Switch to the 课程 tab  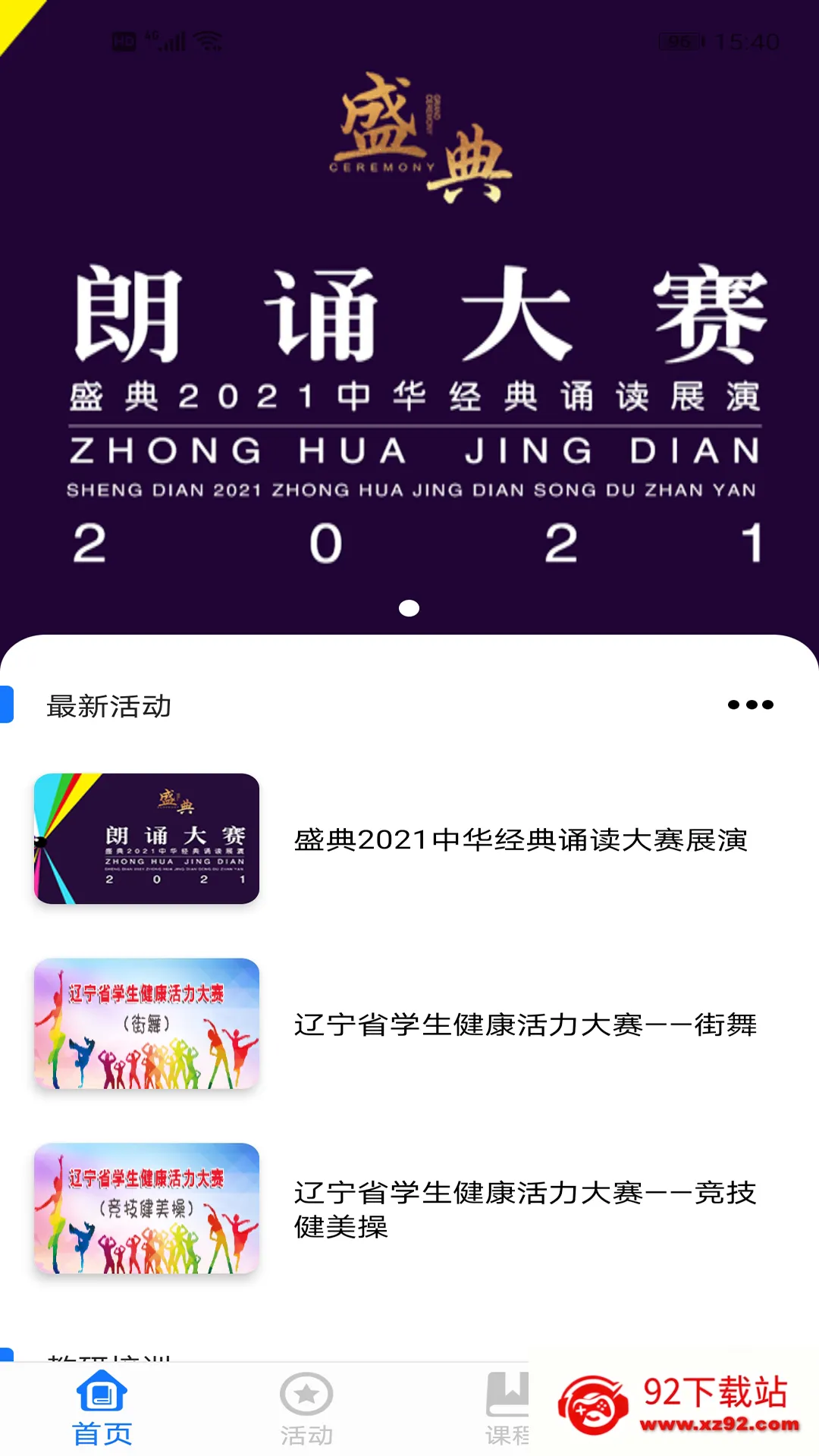507,1409
